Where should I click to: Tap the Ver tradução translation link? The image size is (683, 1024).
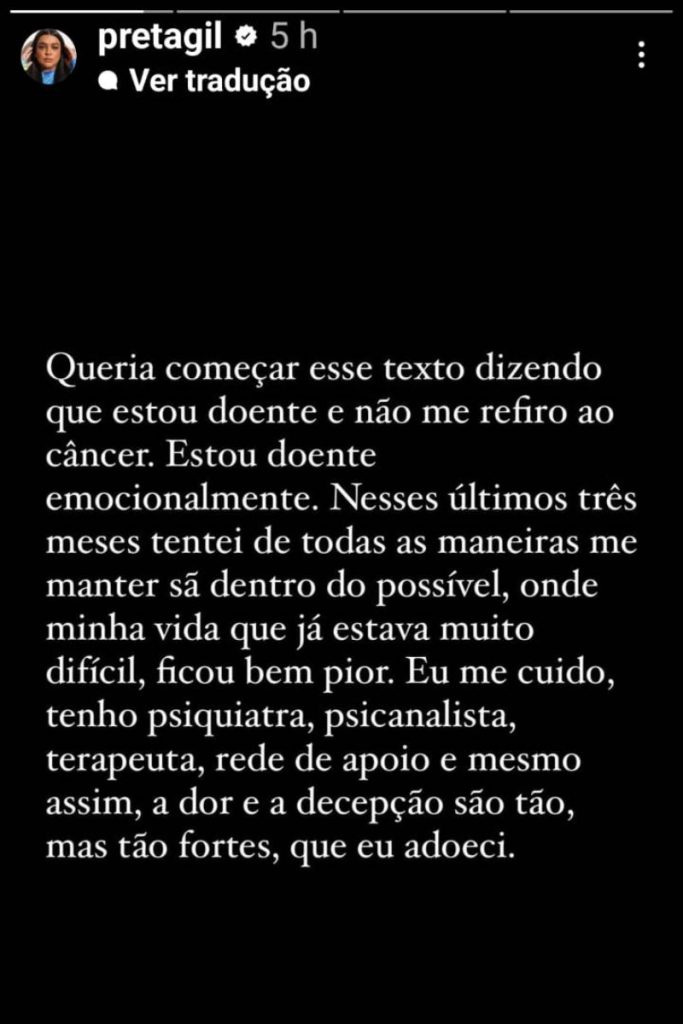218,81
